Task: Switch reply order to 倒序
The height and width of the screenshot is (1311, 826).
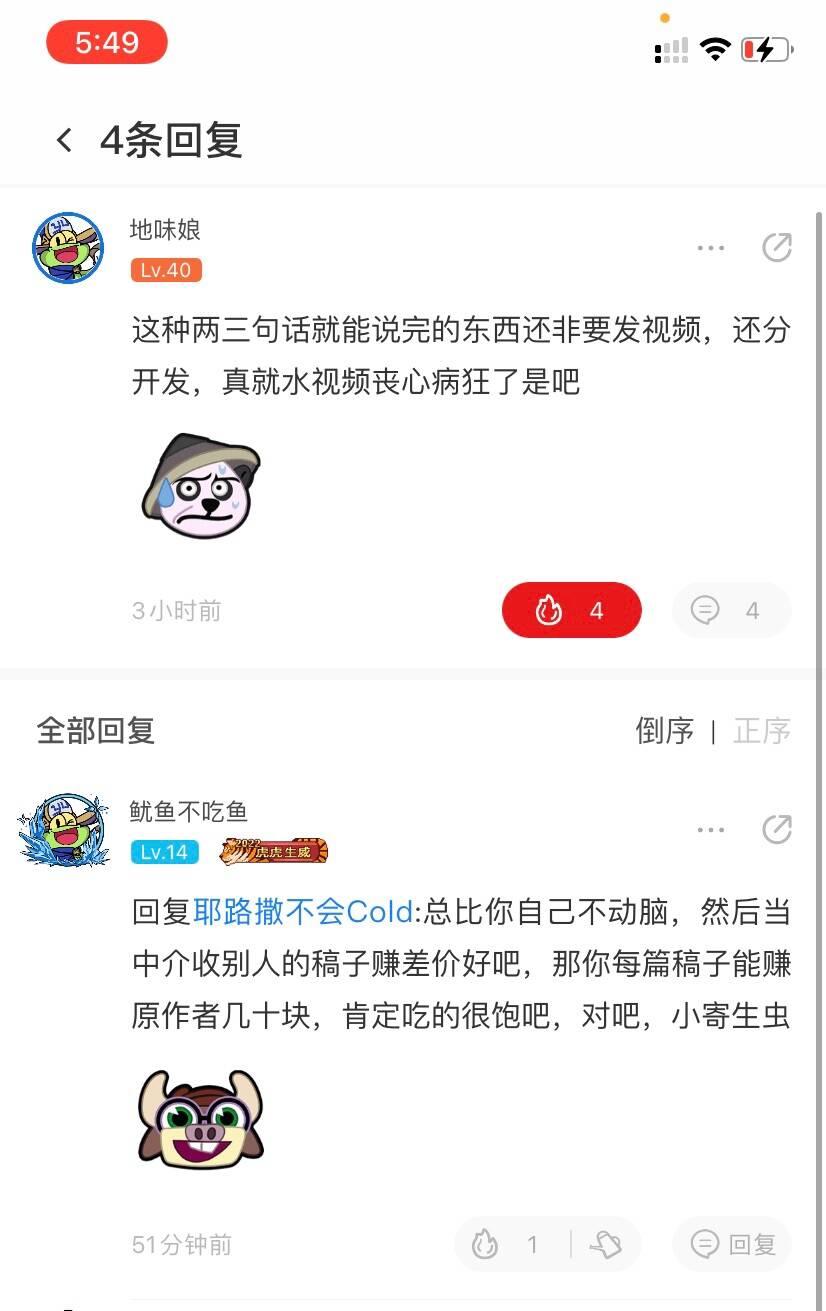Action: (664, 731)
